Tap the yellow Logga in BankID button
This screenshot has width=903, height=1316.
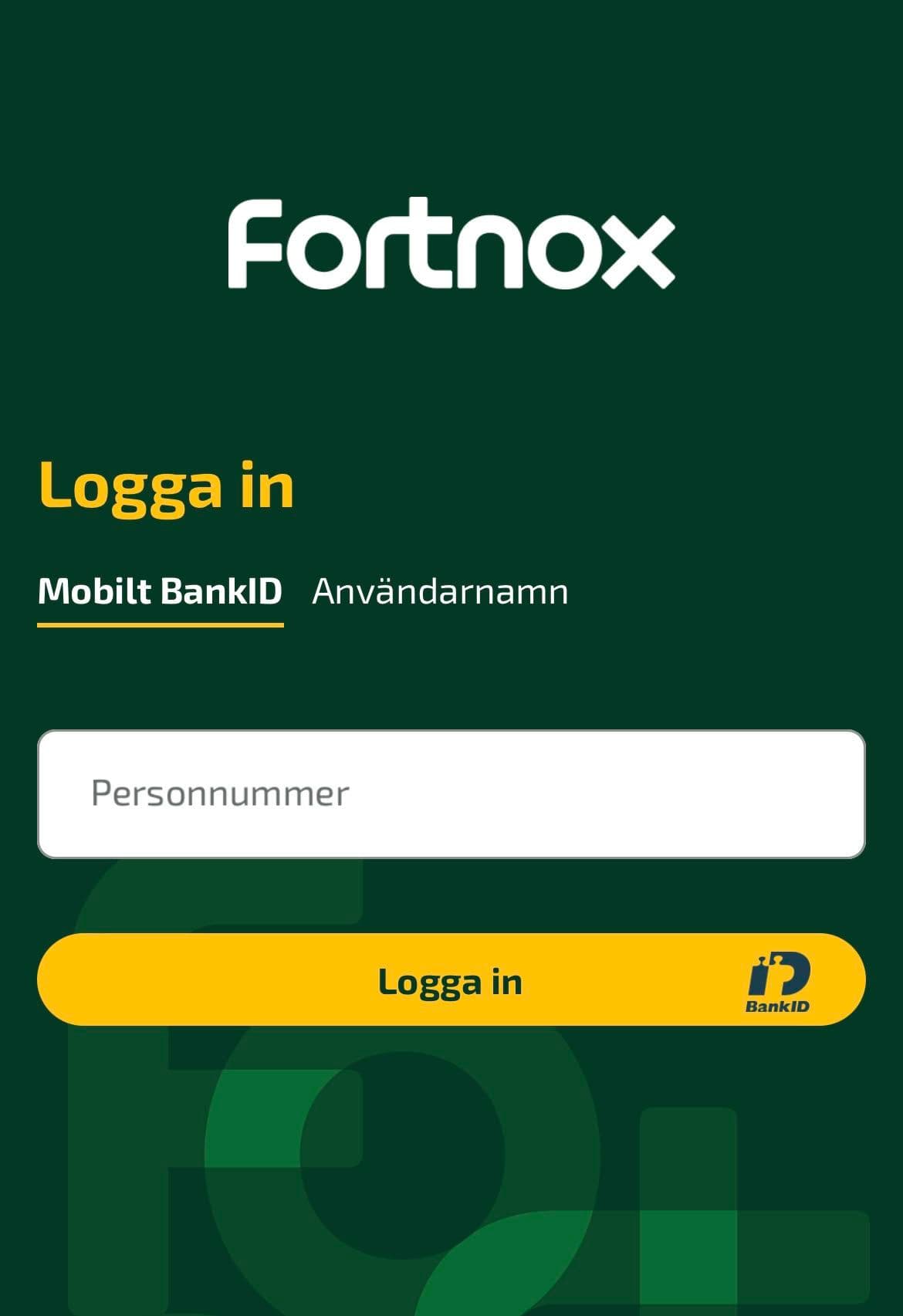pos(451,979)
